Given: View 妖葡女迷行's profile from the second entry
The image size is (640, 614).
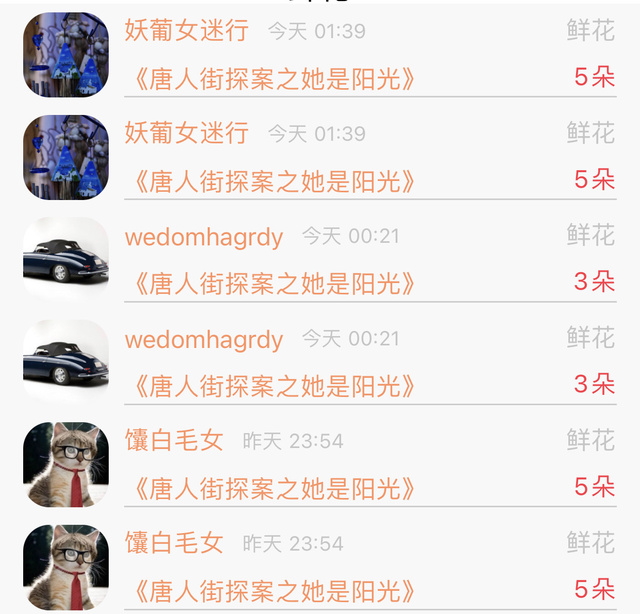Looking at the screenshot, I should [x=187, y=132].
